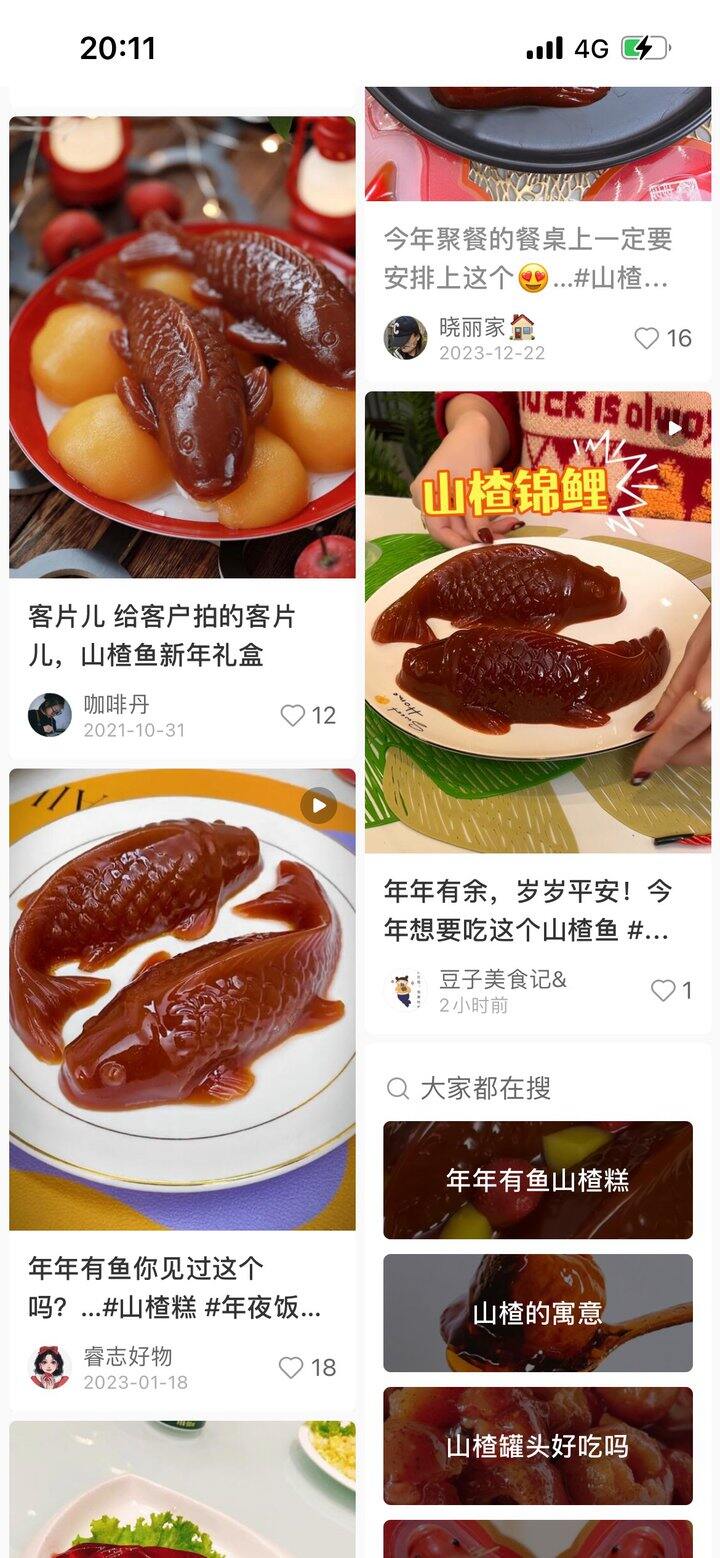View 咖啡丹's profile avatar

click(x=50, y=715)
